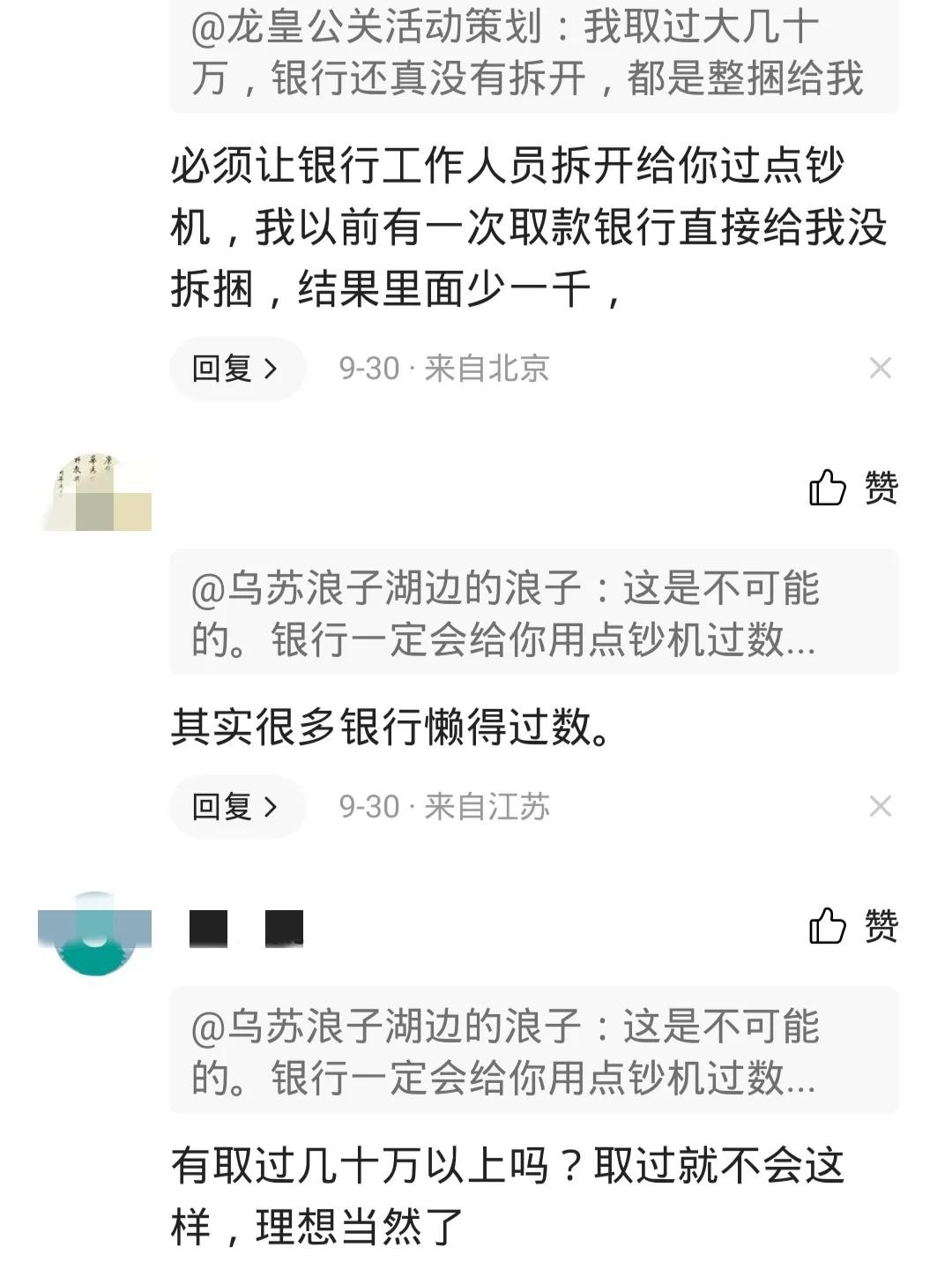The width and height of the screenshot is (952, 1270).
Task: Dismiss the comment from 北京
Action: click(880, 369)
